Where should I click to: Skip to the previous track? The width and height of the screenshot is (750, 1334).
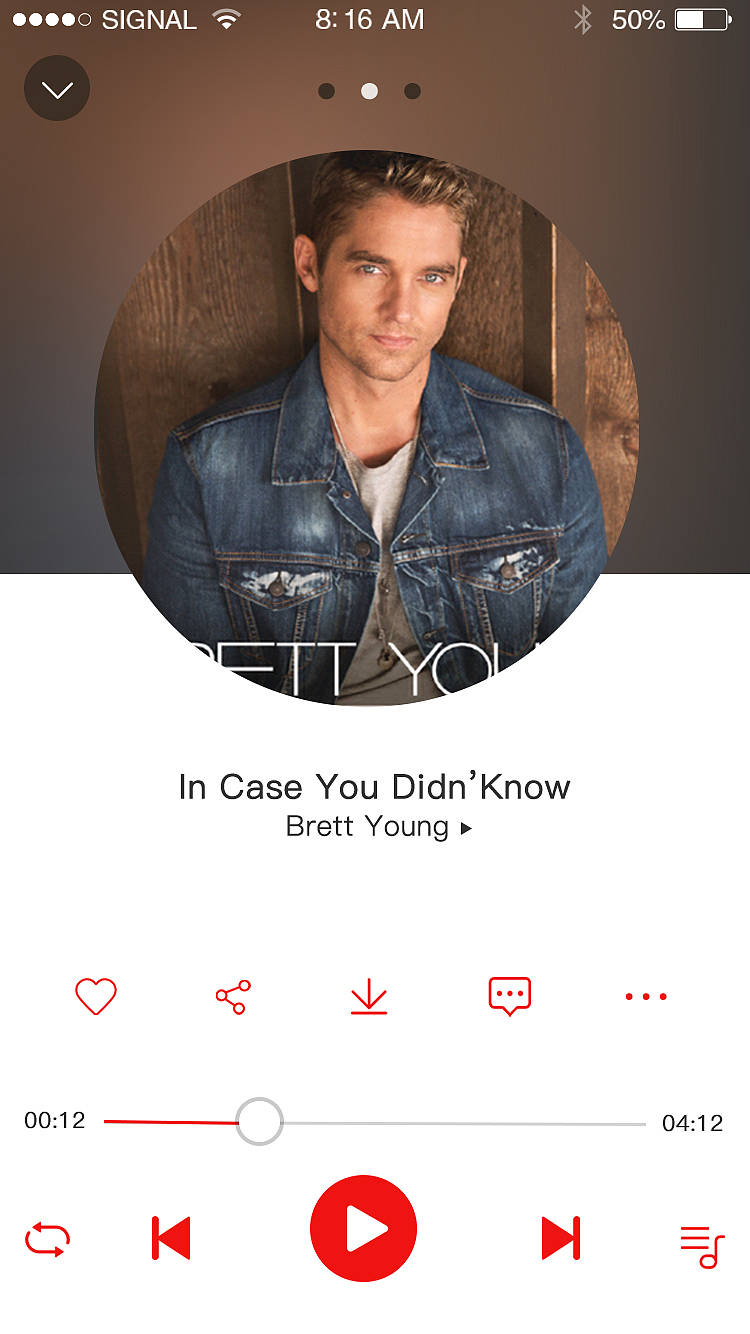[171, 1238]
